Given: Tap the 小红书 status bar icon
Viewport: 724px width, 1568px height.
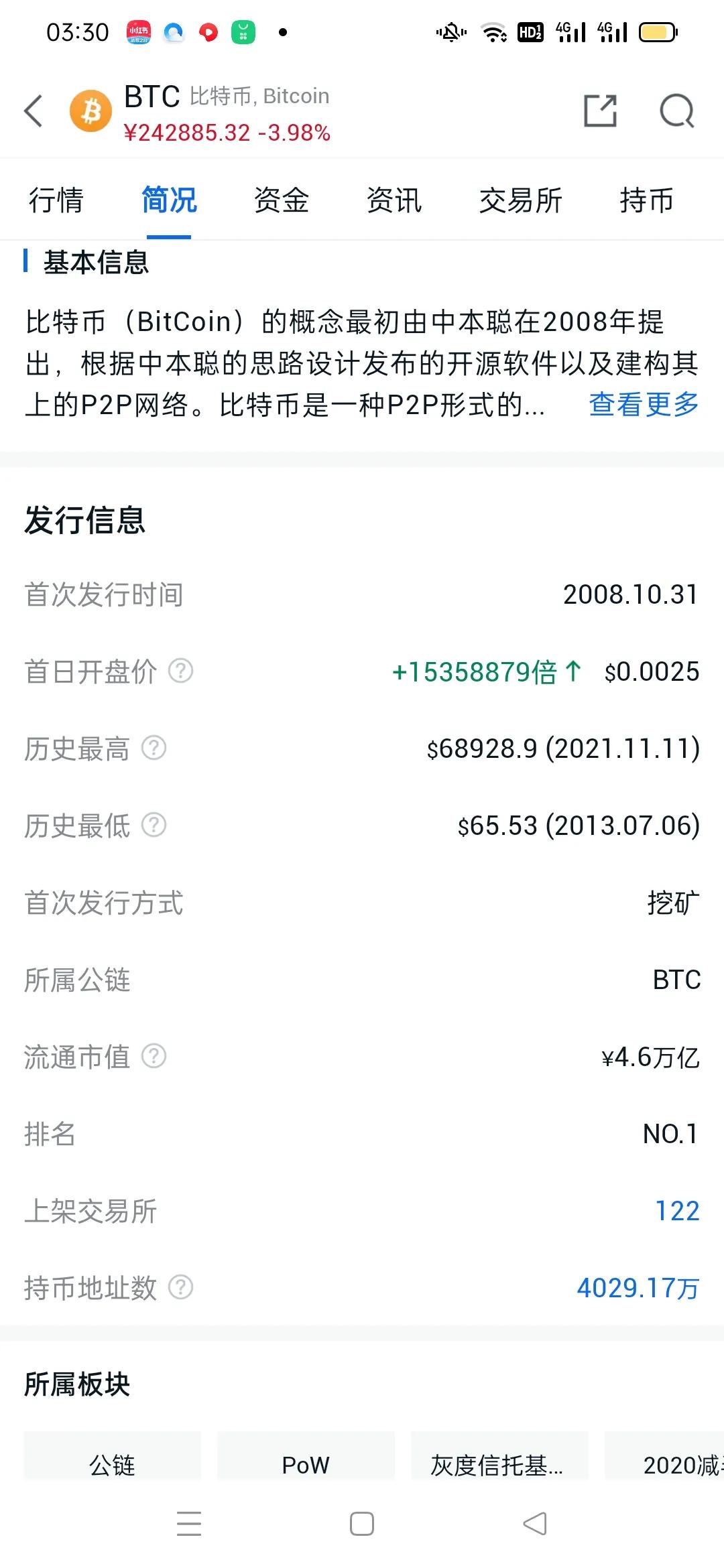Looking at the screenshot, I should (139, 32).
